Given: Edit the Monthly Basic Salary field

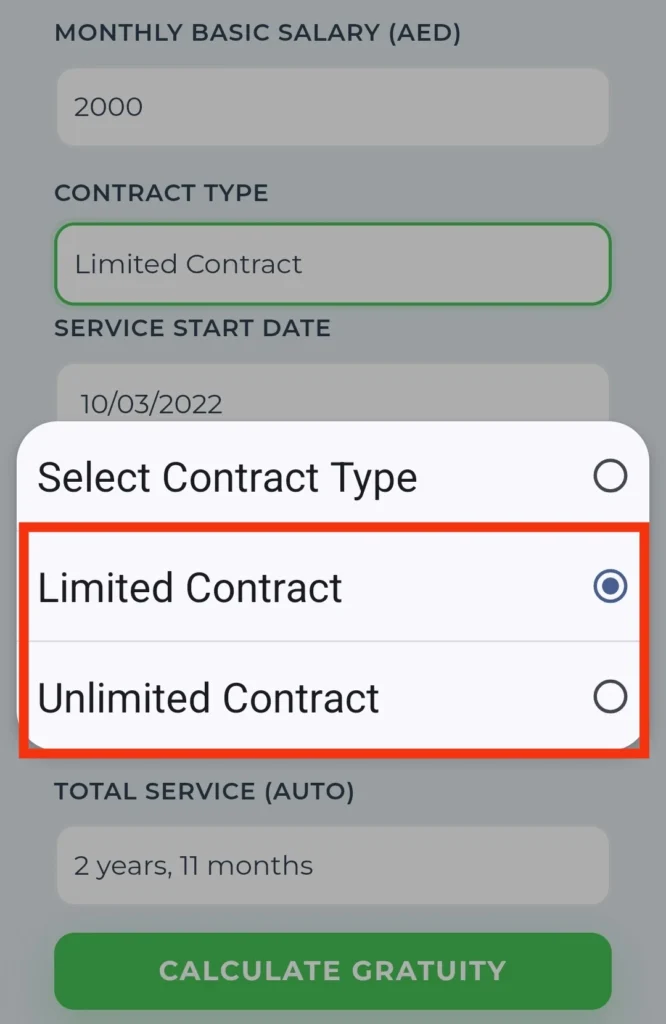Looking at the screenshot, I should tap(332, 106).
